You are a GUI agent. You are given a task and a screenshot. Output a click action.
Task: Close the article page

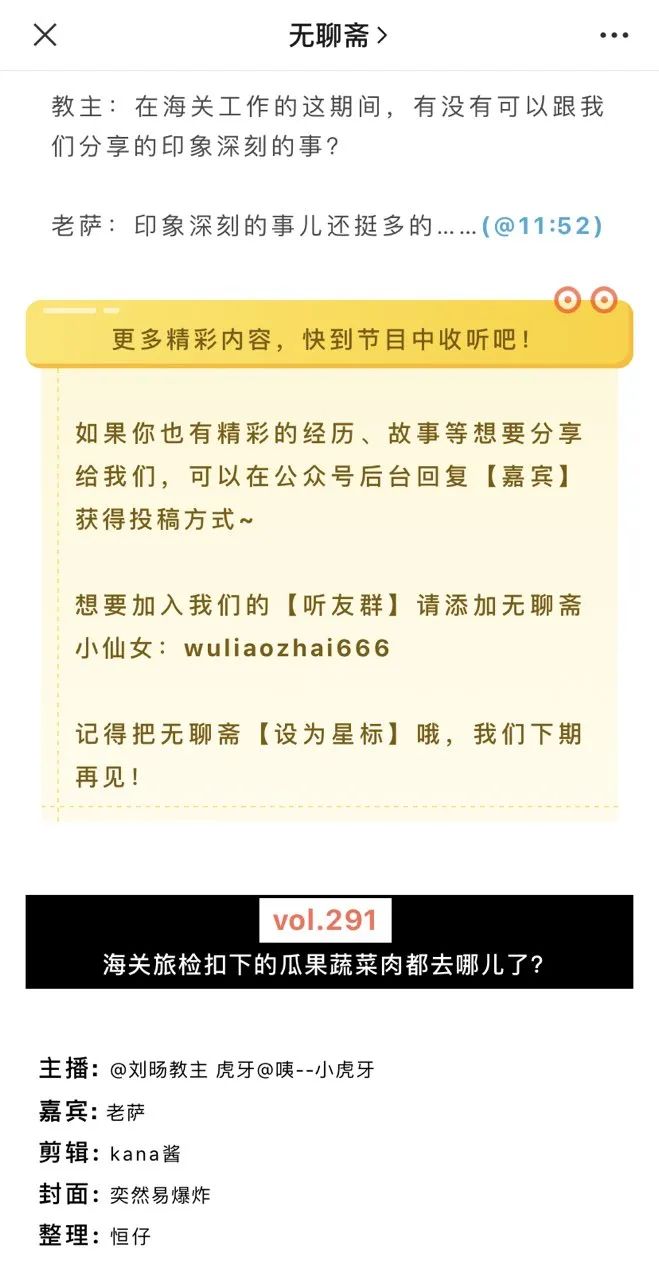coord(45,35)
